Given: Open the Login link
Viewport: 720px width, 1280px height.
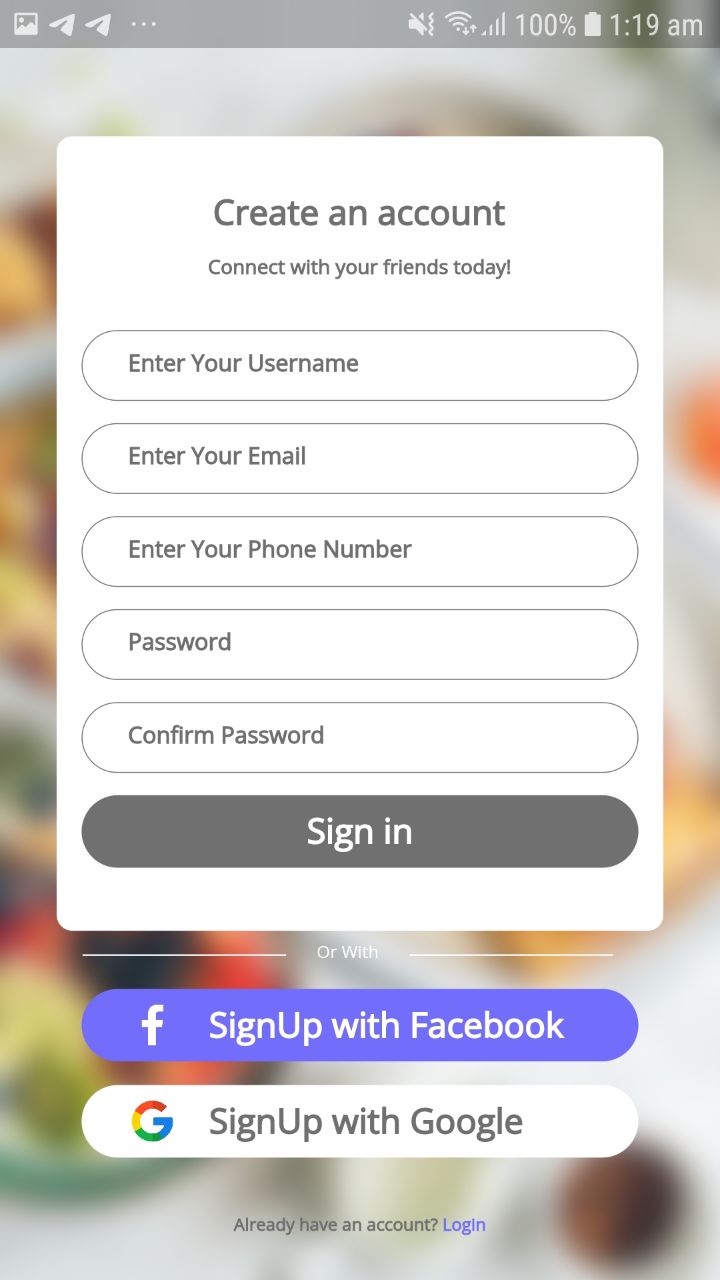Looking at the screenshot, I should (464, 1224).
